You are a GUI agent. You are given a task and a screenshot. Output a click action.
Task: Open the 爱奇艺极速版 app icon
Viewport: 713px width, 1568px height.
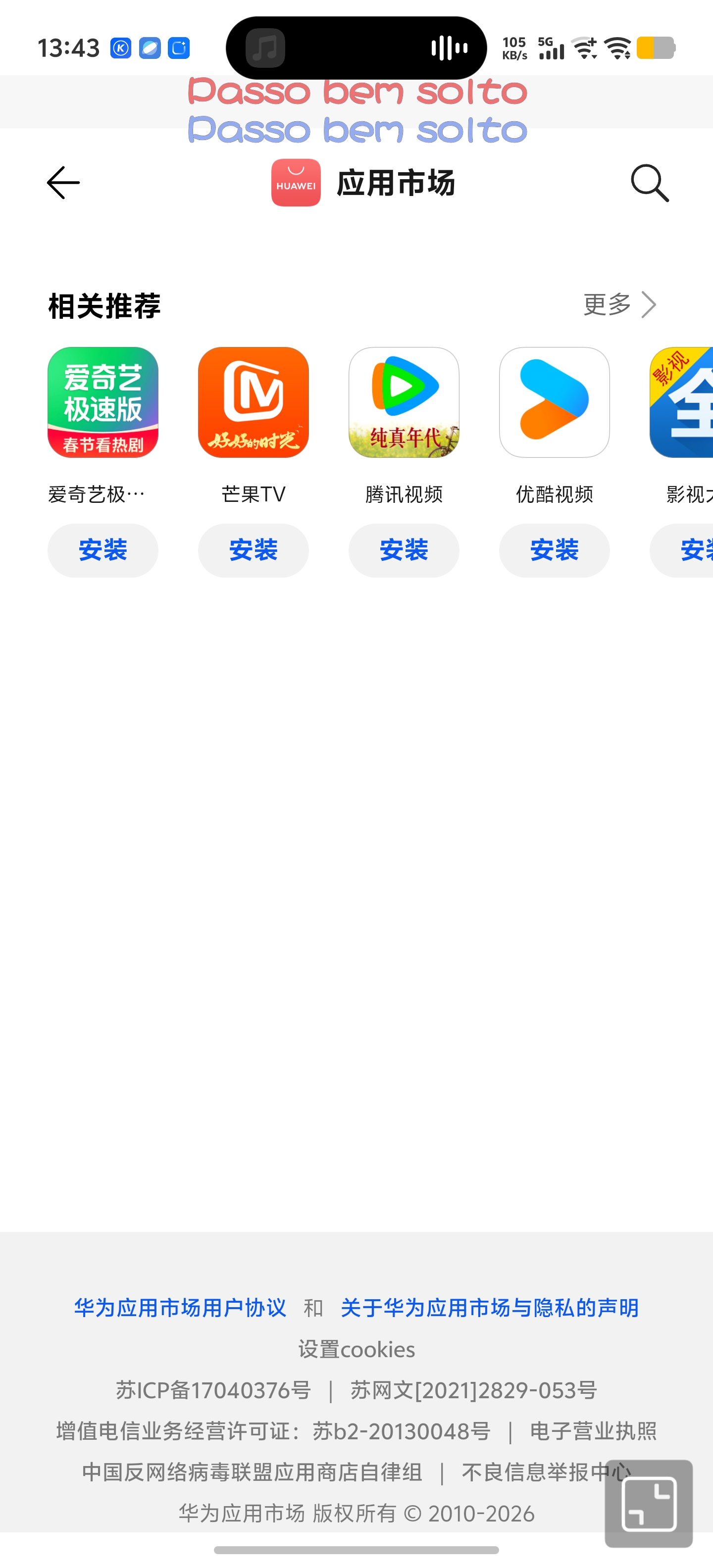102,402
